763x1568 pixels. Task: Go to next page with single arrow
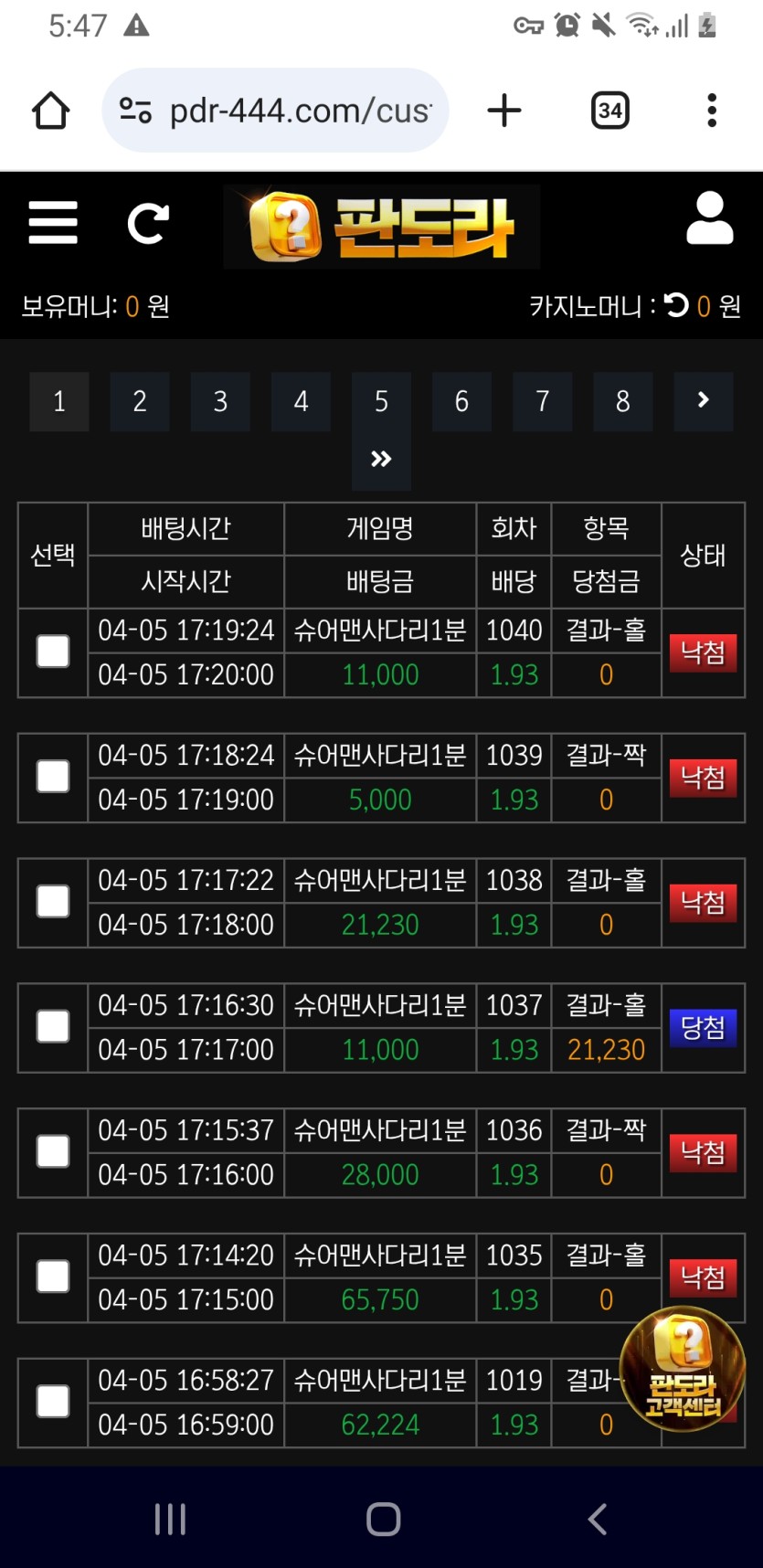point(703,401)
